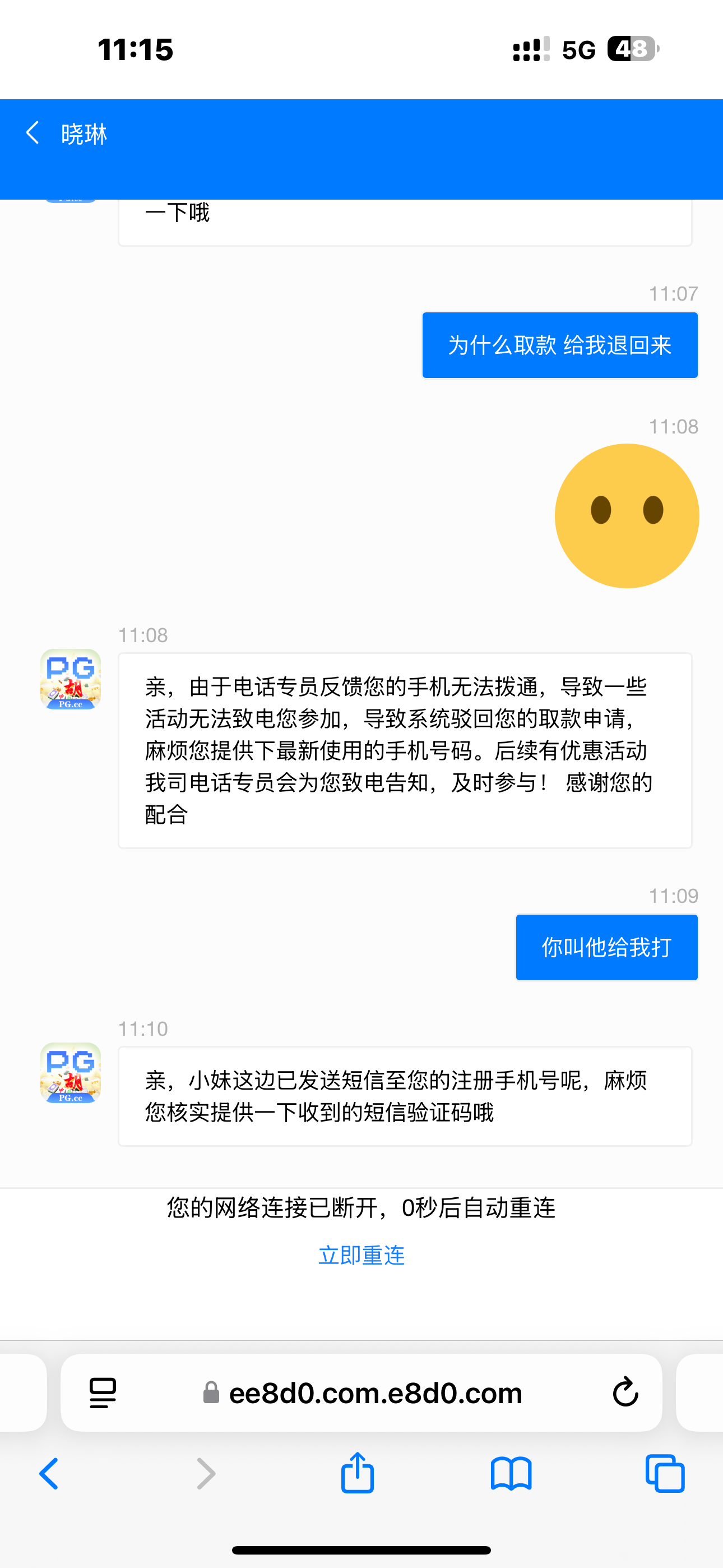Show all open Safari tabs
Screen dimensions: 723x1568
pyautogui.click(x=665, y=1474)
